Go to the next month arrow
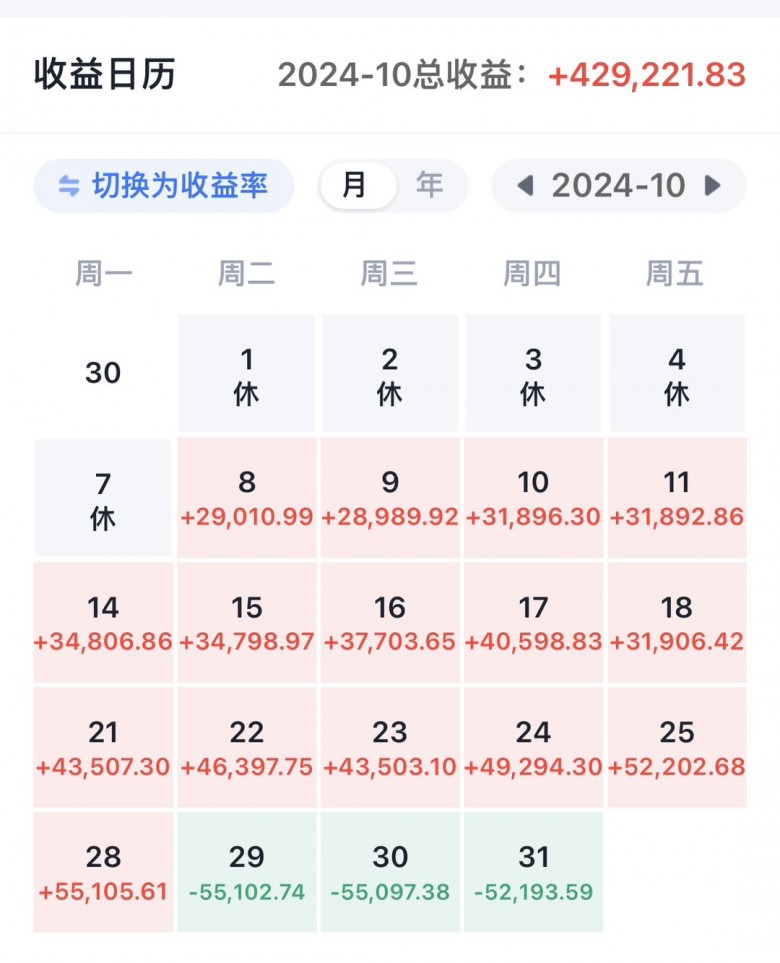Image resolution: width=780 pixels, height=963 pixels. 713,186
